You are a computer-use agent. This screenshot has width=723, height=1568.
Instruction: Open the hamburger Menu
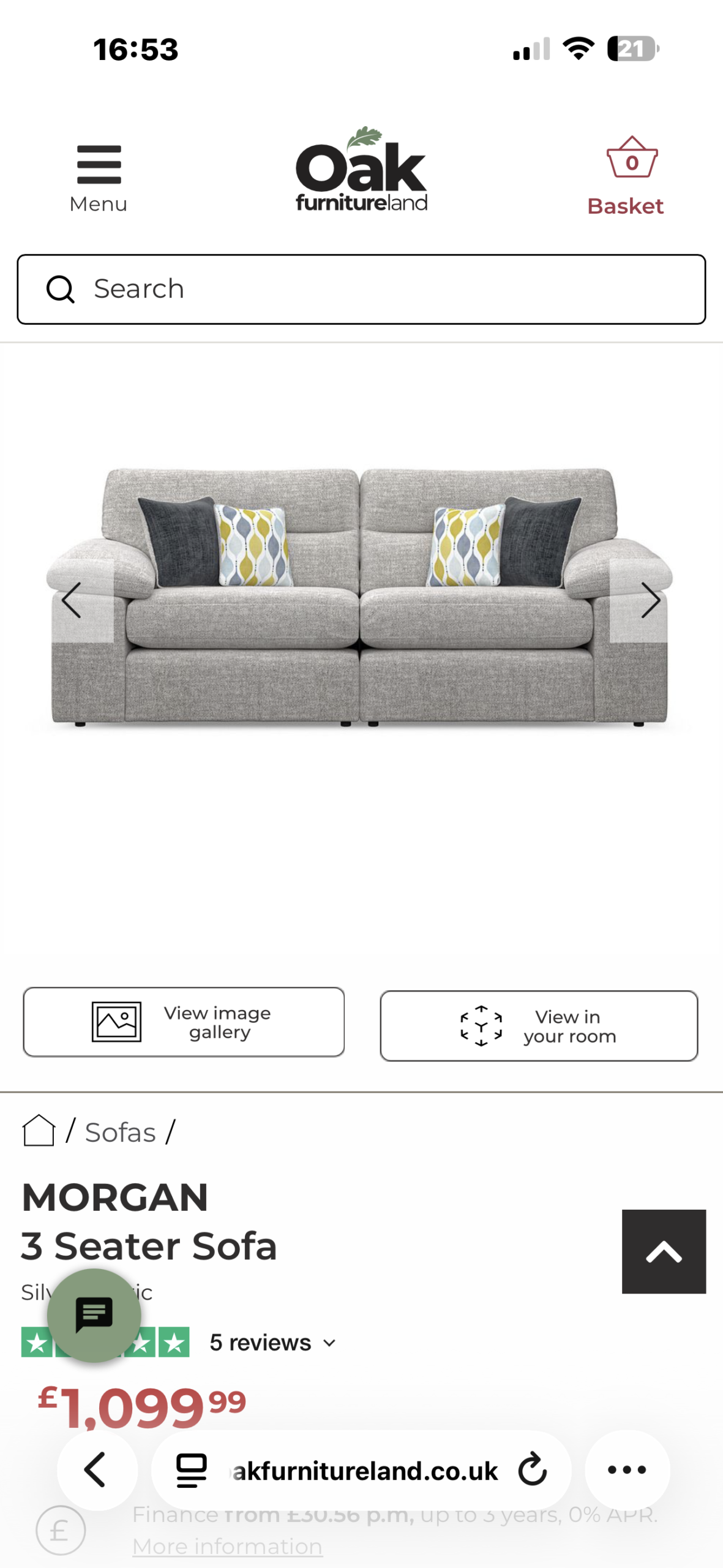pyautogui.click(x=99, y=176)
